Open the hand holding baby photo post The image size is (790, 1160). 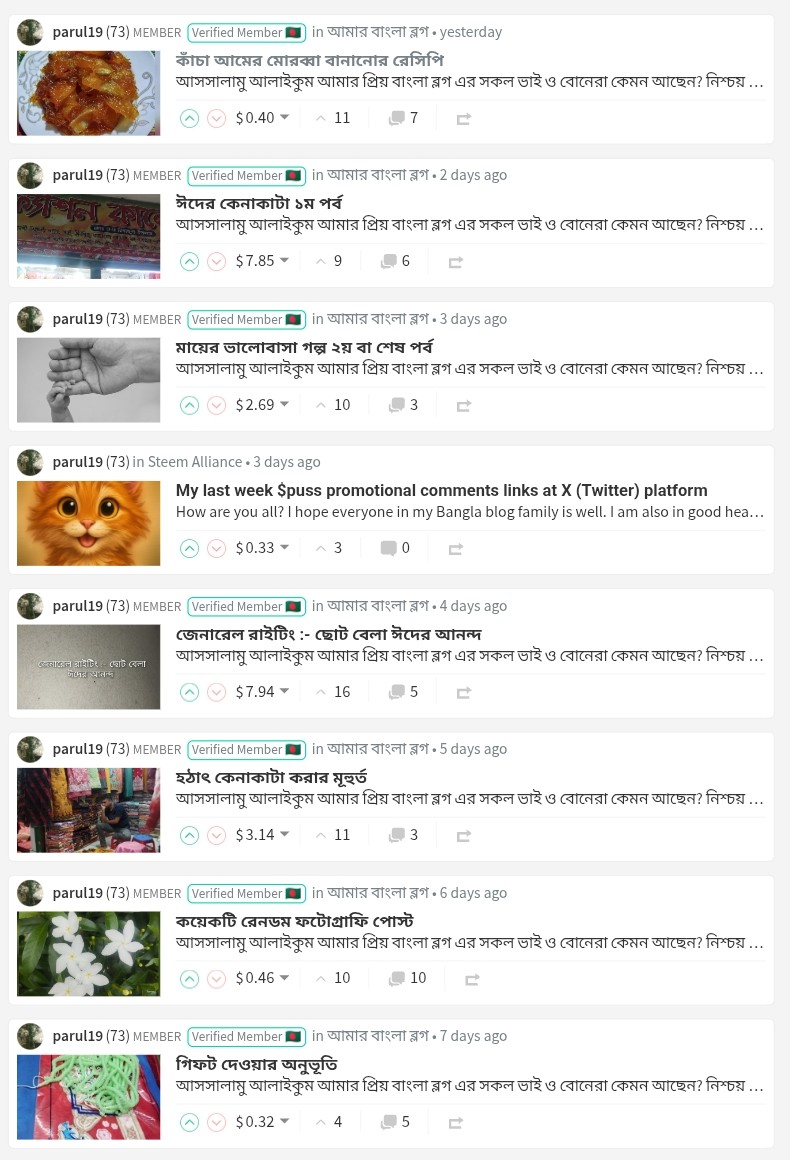pos(89,380)
